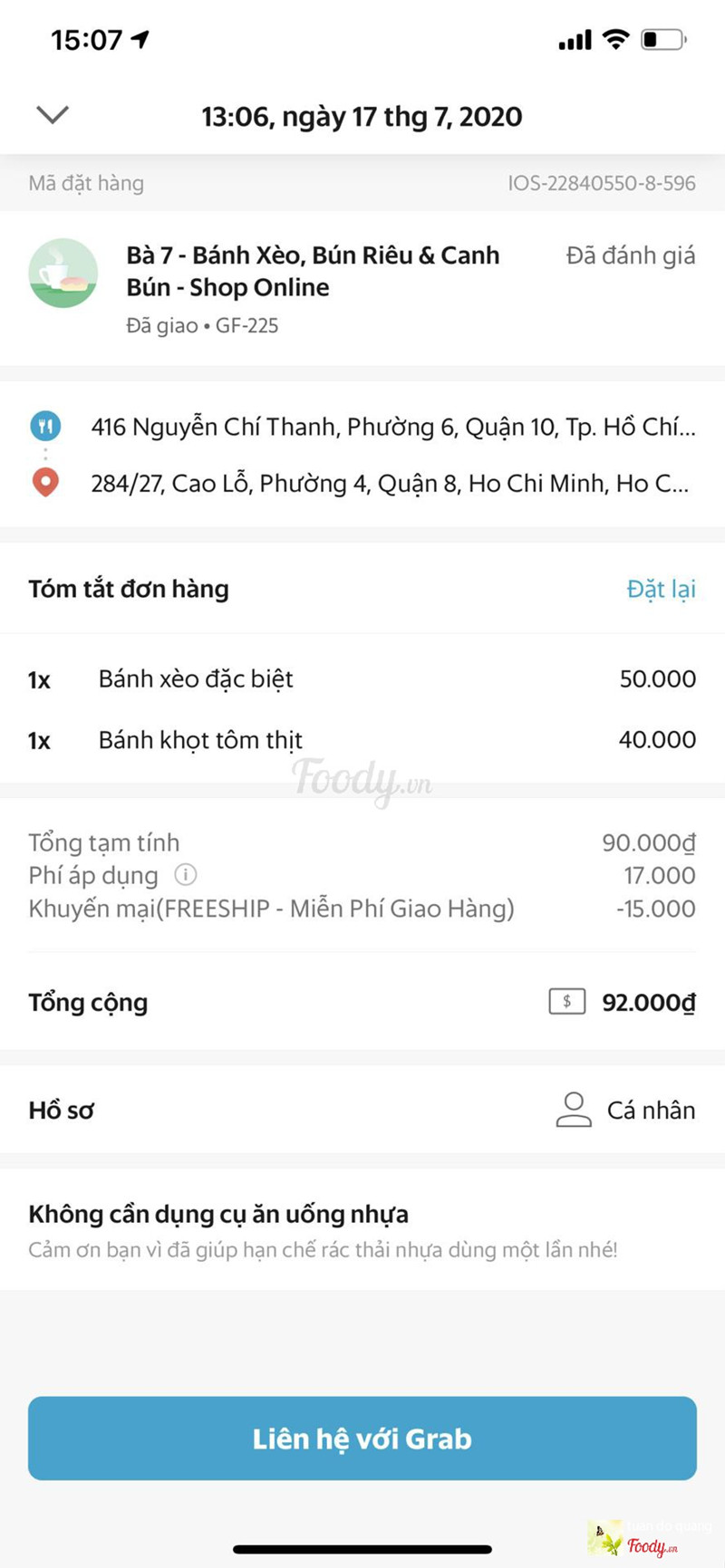
Task: Collapse the order details with the down chevron
Action: click(x=53, y=115)
